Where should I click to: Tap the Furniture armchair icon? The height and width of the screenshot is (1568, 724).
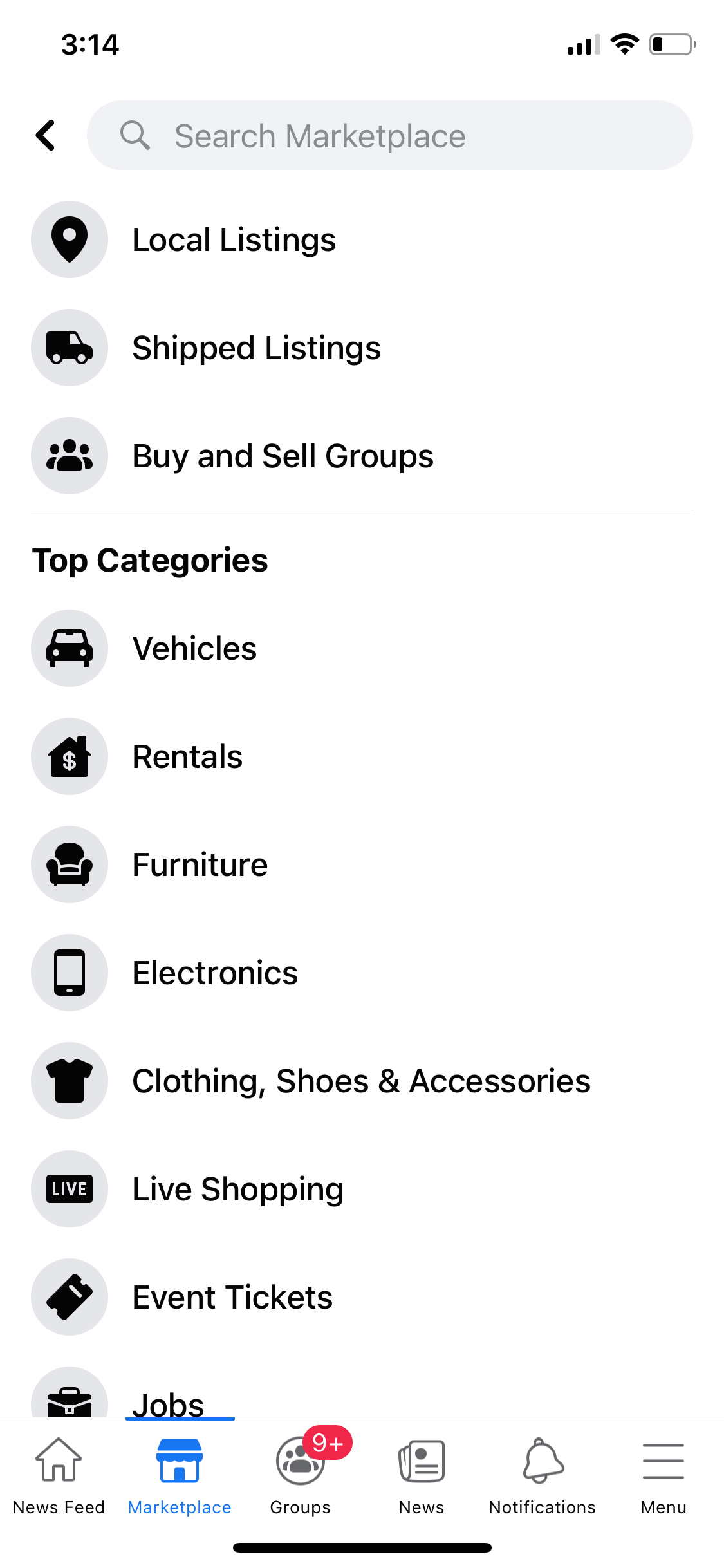70,864
